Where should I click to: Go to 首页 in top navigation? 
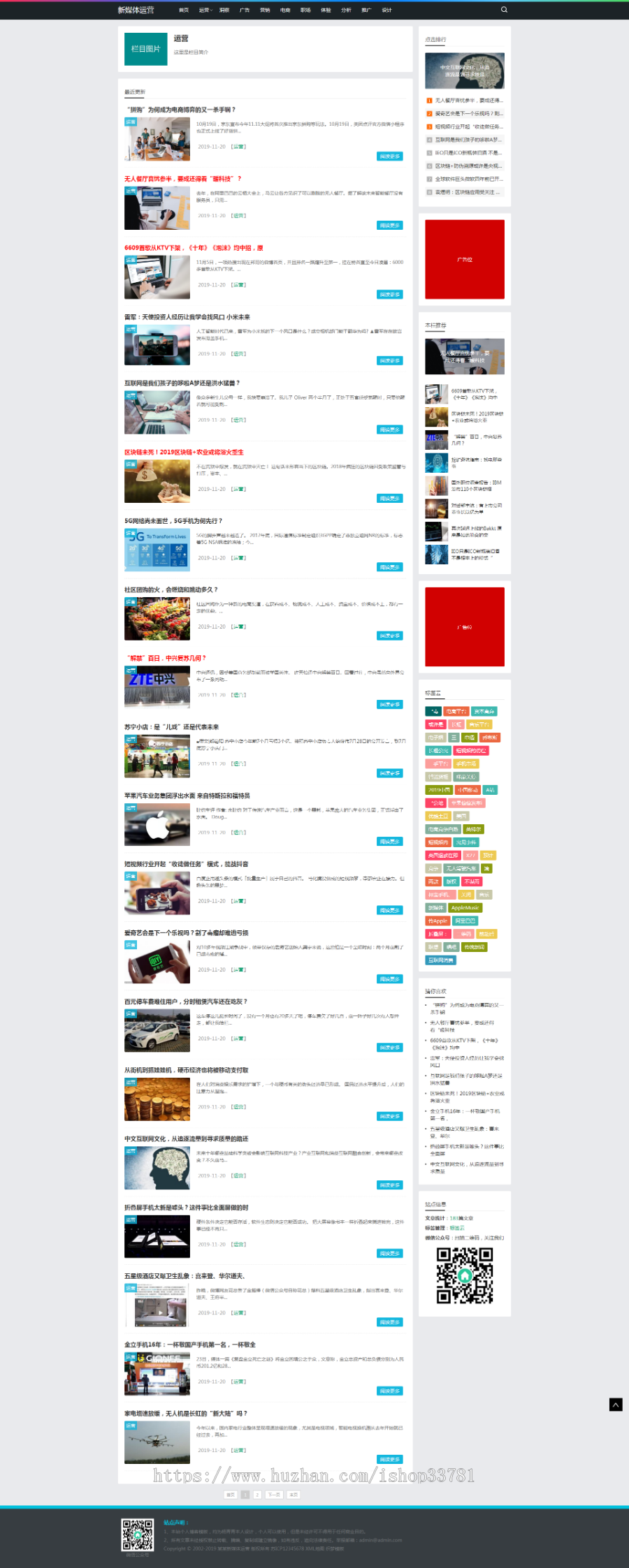point(184,10)
